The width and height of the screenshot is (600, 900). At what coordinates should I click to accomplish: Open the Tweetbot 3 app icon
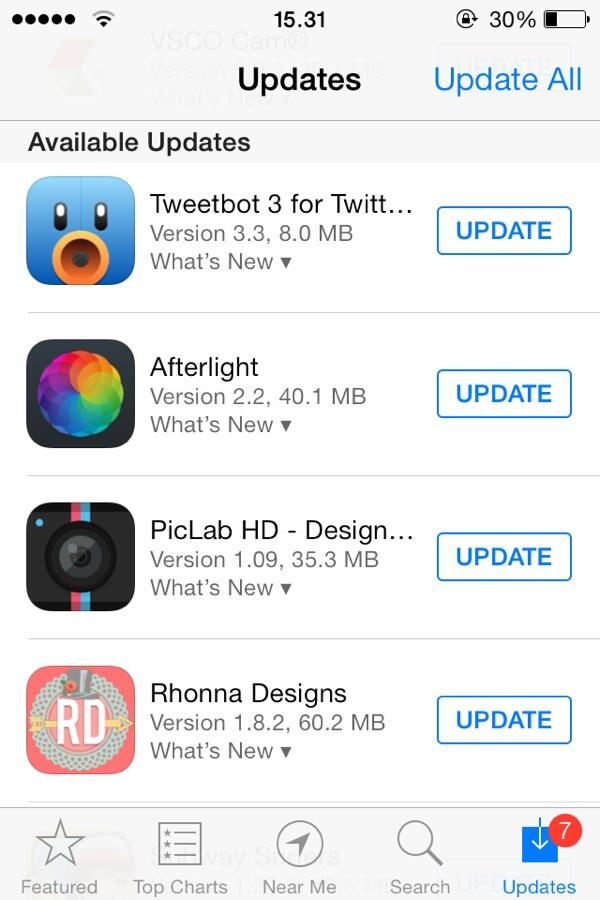click(80, 231)
